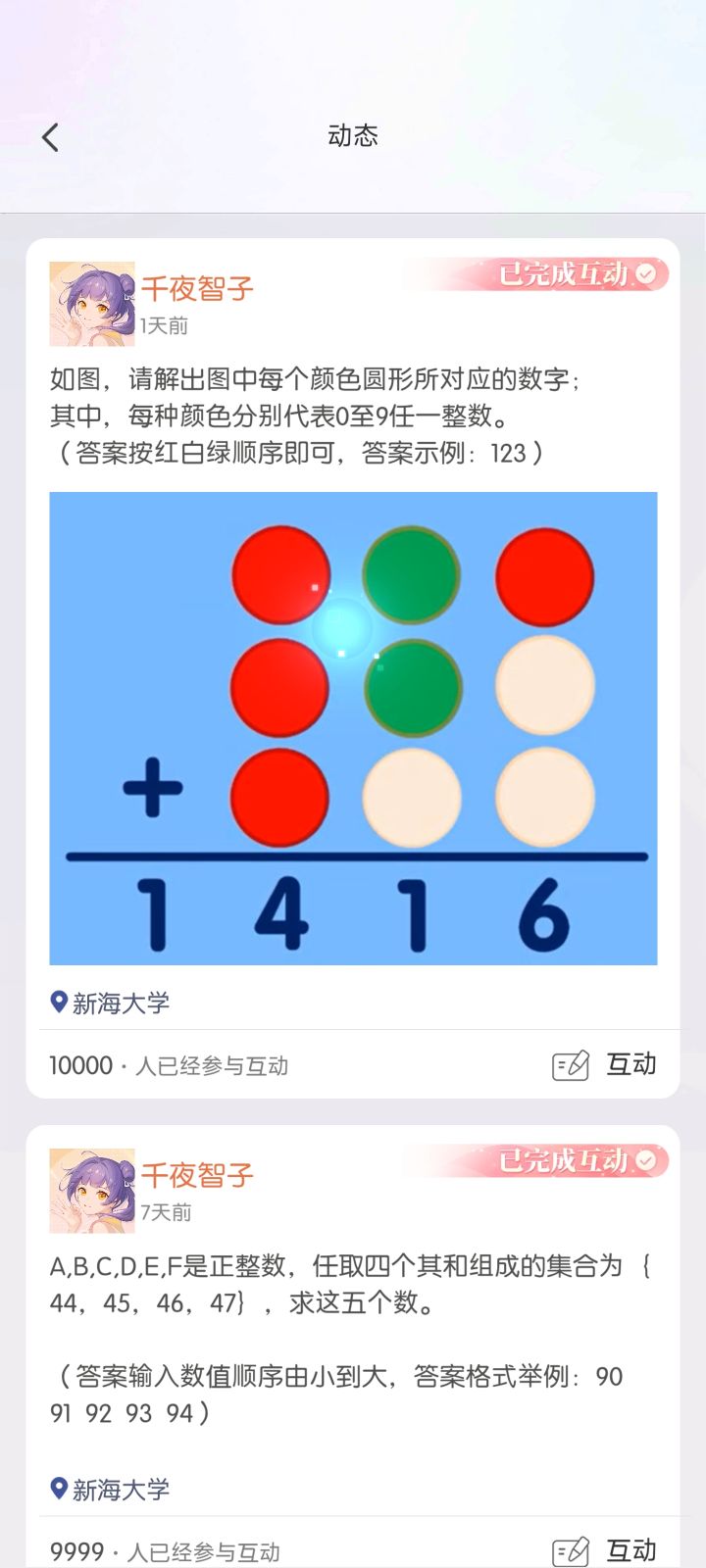Tap the pen-and-note icon beside second 互动 button
Image resolution: width=706 pixels, height=1568 pixels.
[570, 1549]
